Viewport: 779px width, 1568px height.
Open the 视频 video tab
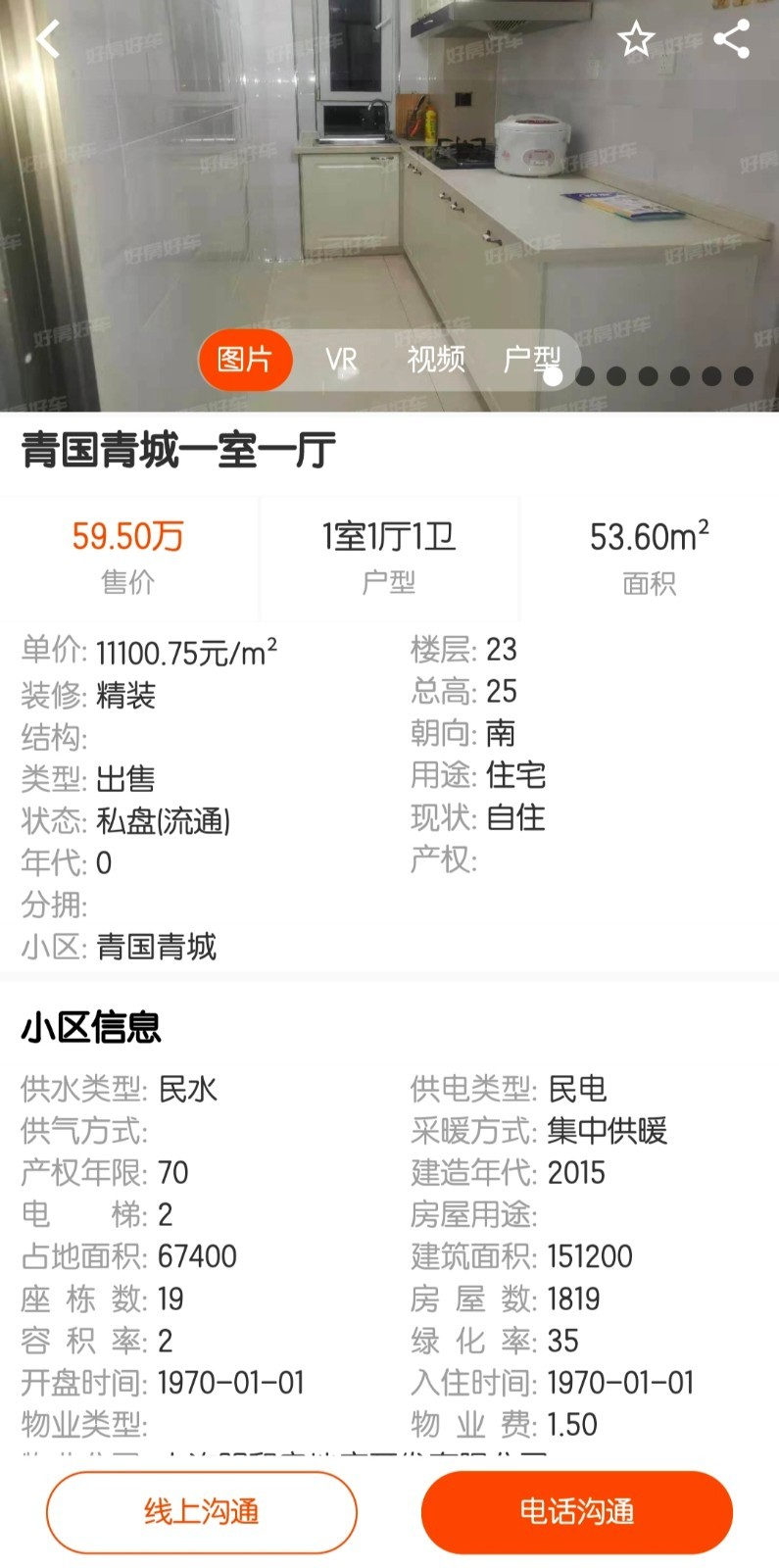point(436,360)
